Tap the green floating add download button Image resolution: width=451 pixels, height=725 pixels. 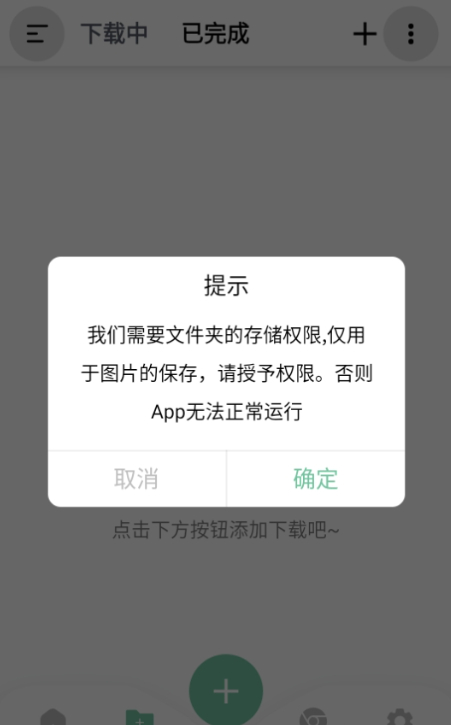coord(226,691)
